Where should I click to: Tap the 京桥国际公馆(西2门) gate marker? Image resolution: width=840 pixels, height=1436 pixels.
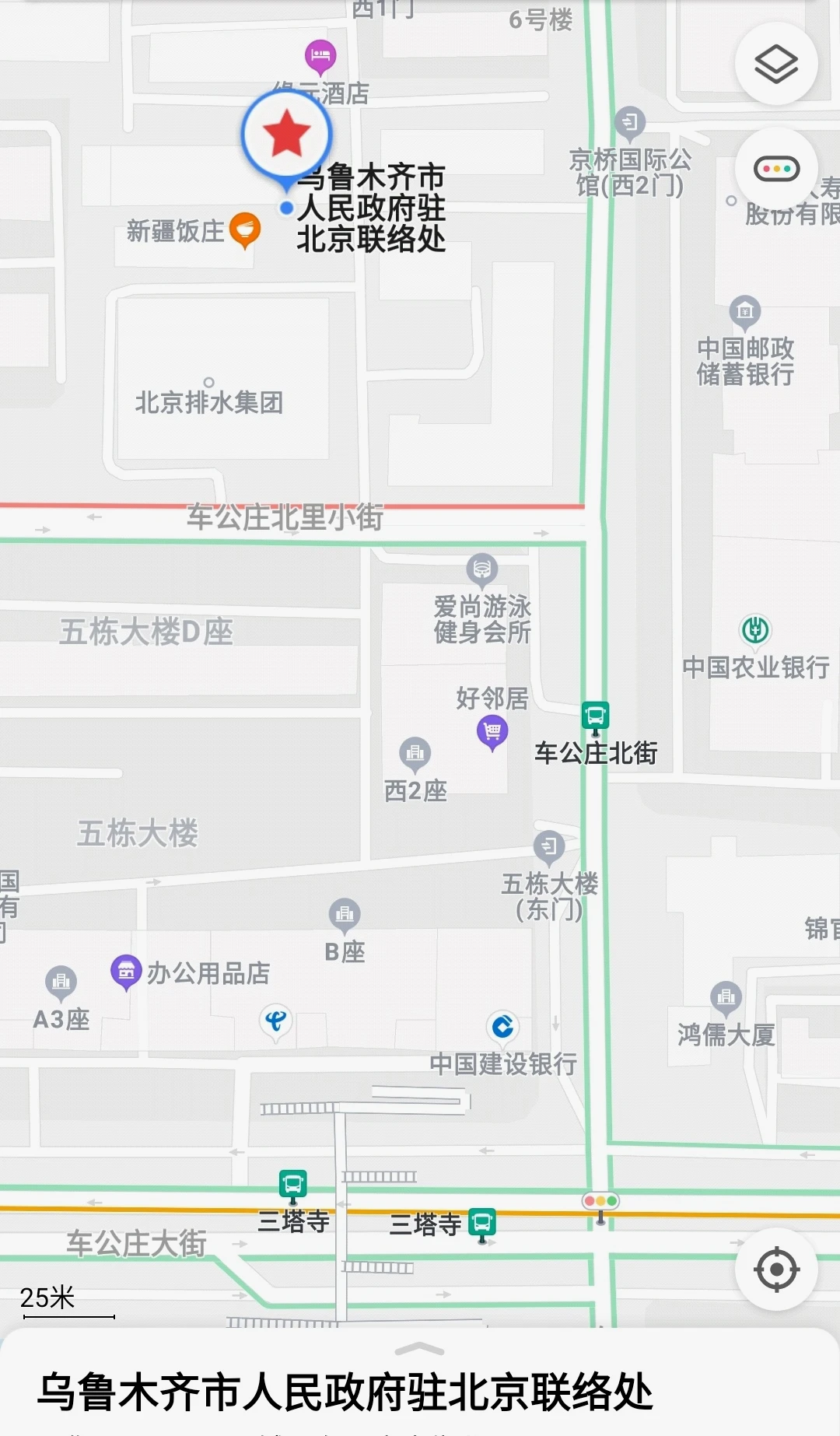pyautogui.click(x=629, y=122)
